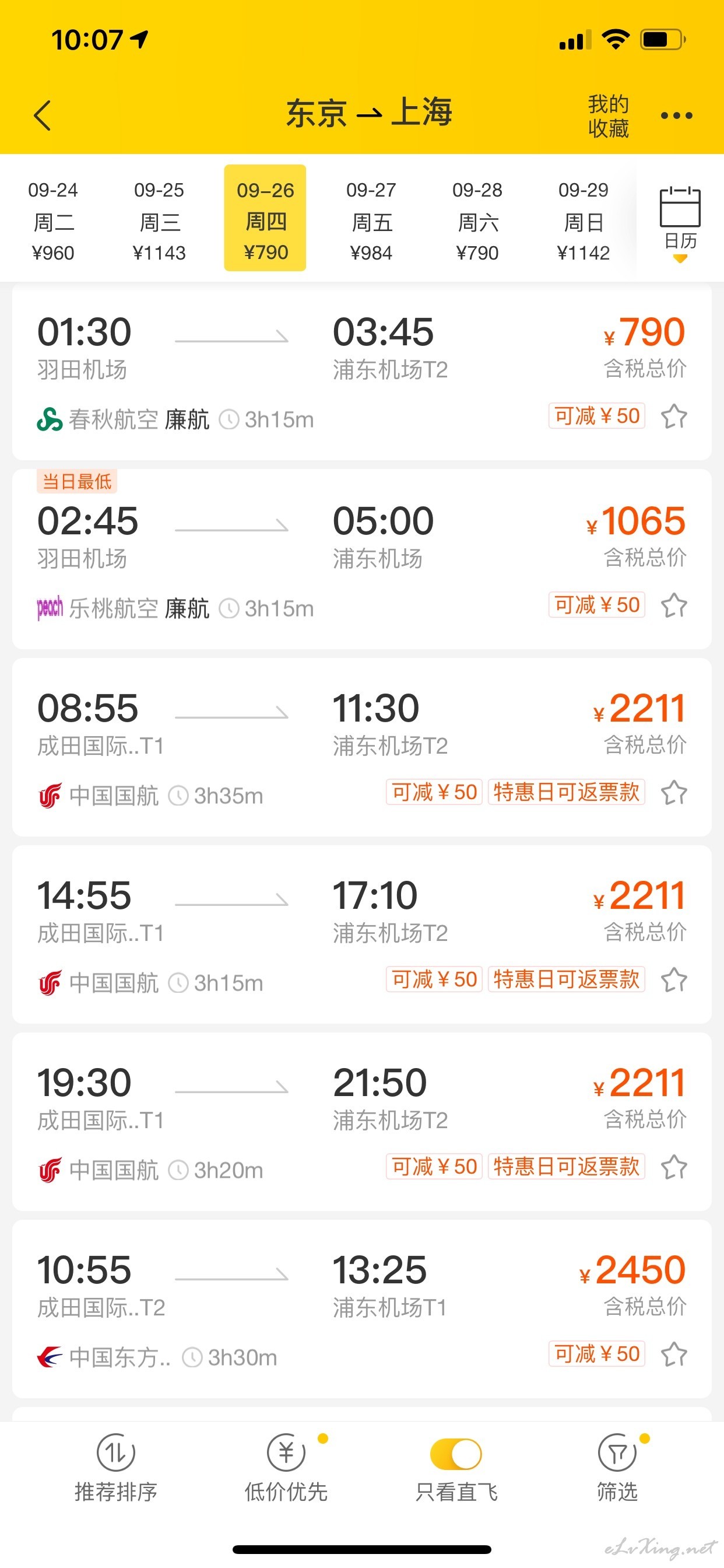Screen dimensions: 724x1568
Task: Turn off the 只看直飞 switch
Action: coord(456,1455)
